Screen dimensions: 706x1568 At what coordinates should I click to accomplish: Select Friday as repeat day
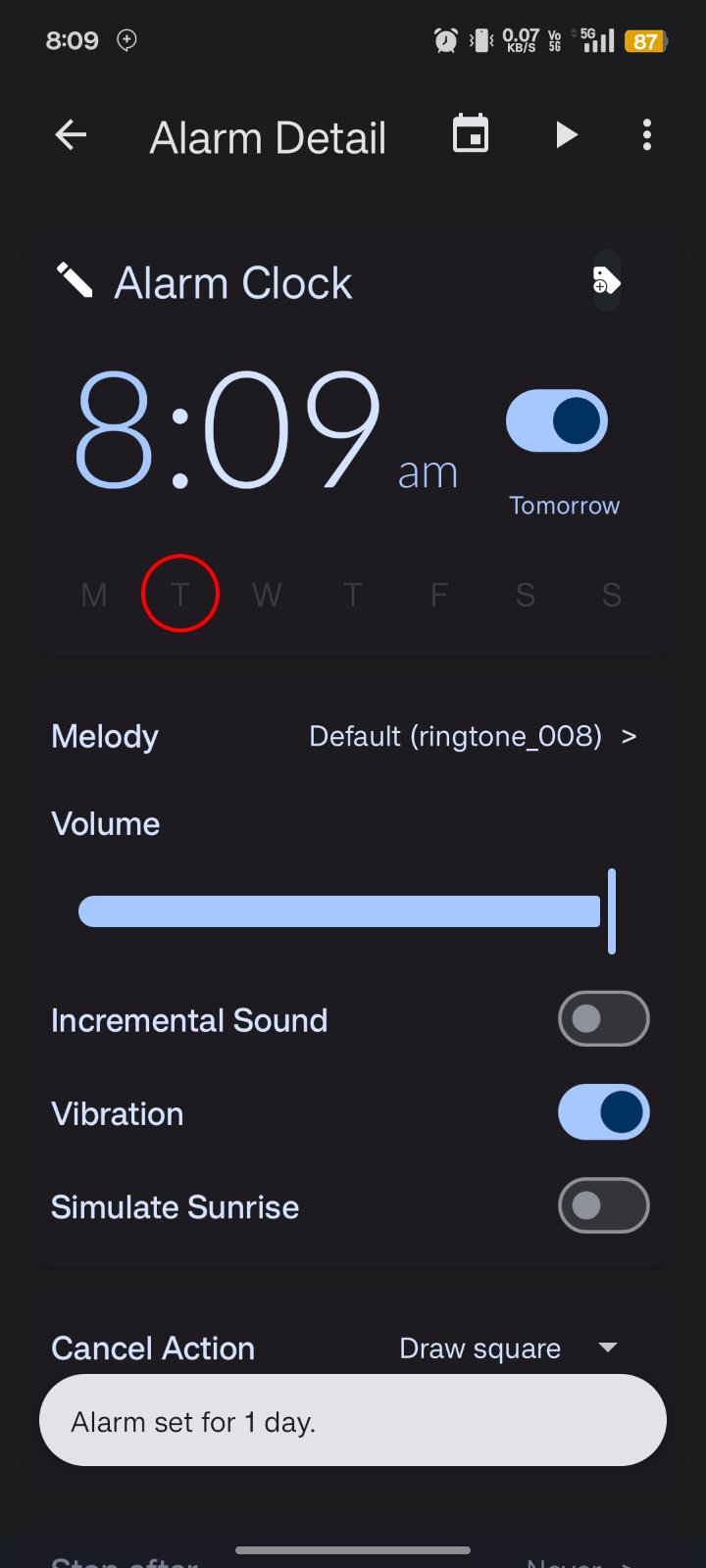pos(439,595)
